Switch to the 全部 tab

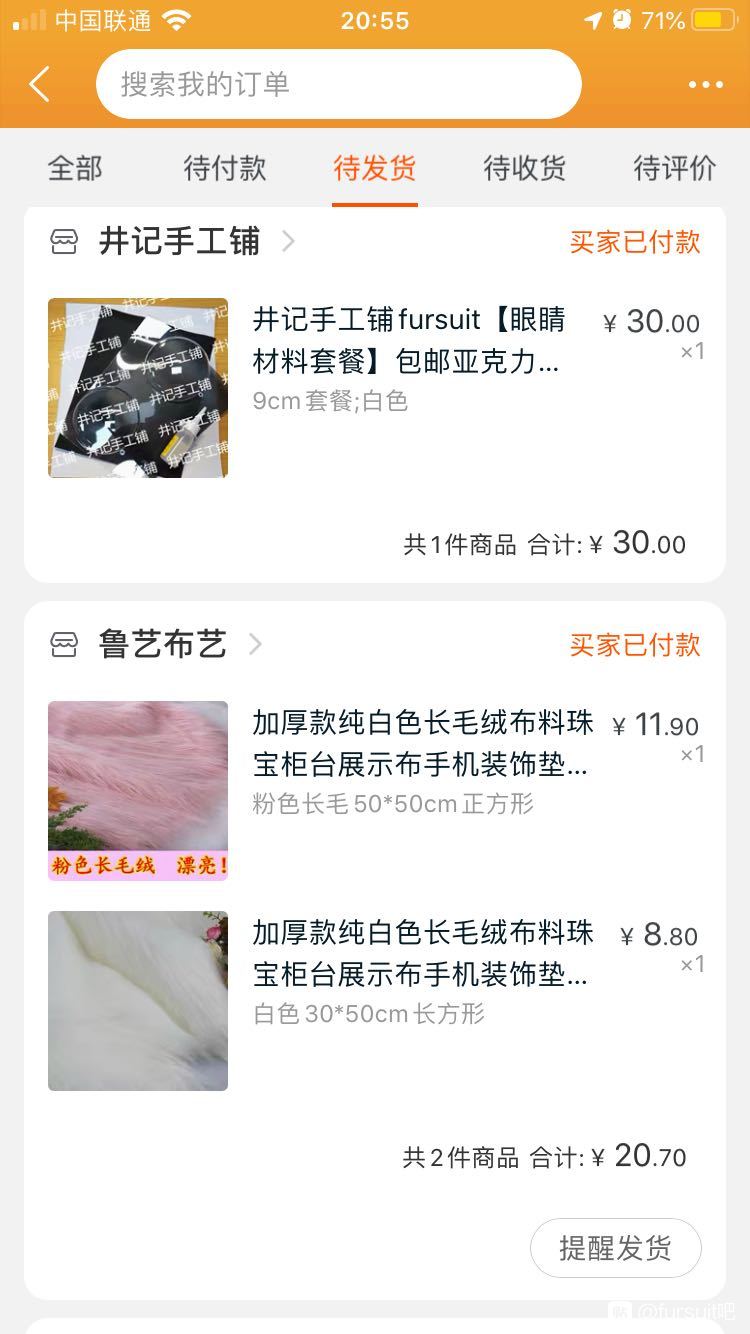point(75,168)
